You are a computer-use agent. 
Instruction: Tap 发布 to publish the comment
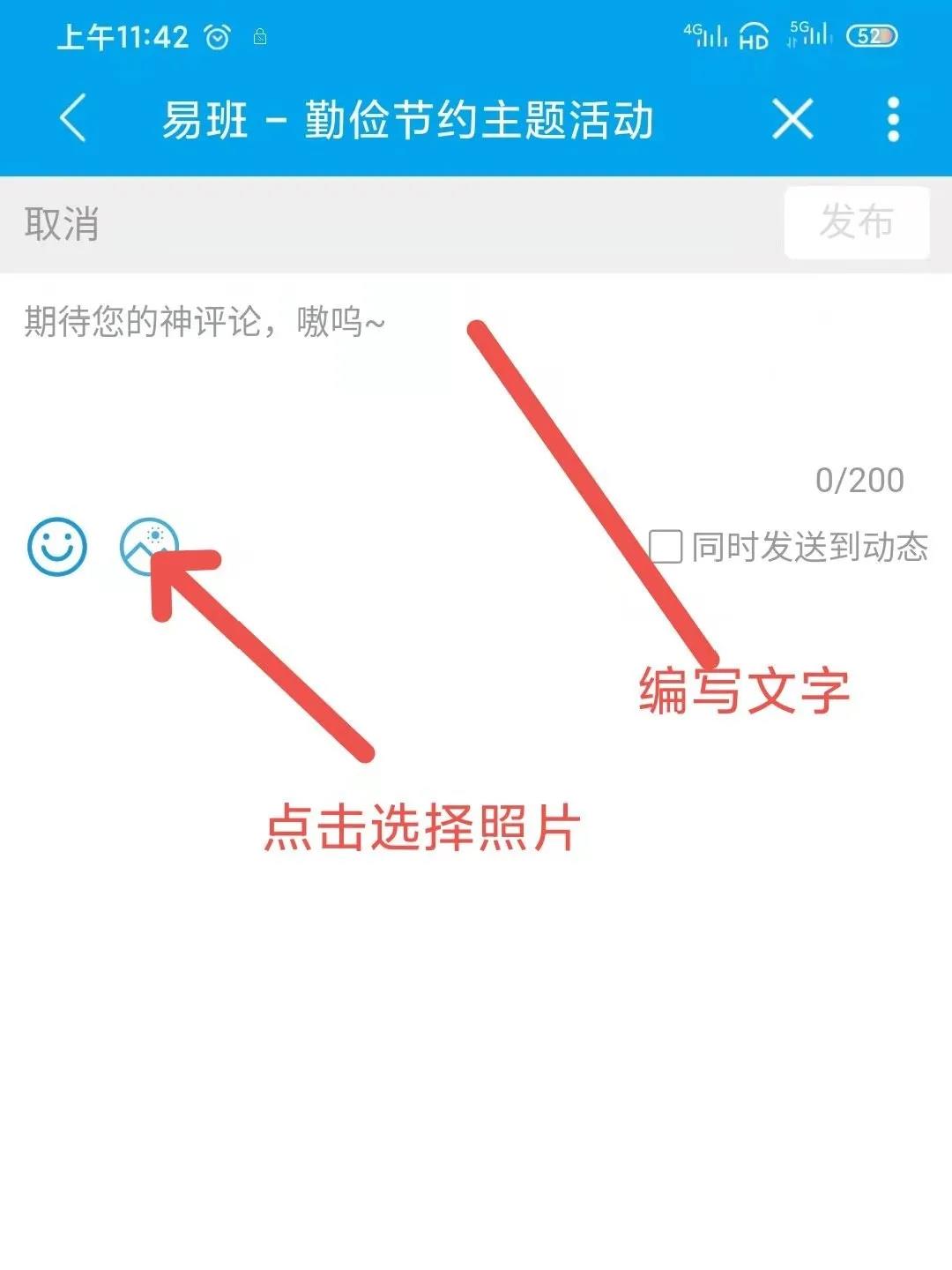[857, 222]
